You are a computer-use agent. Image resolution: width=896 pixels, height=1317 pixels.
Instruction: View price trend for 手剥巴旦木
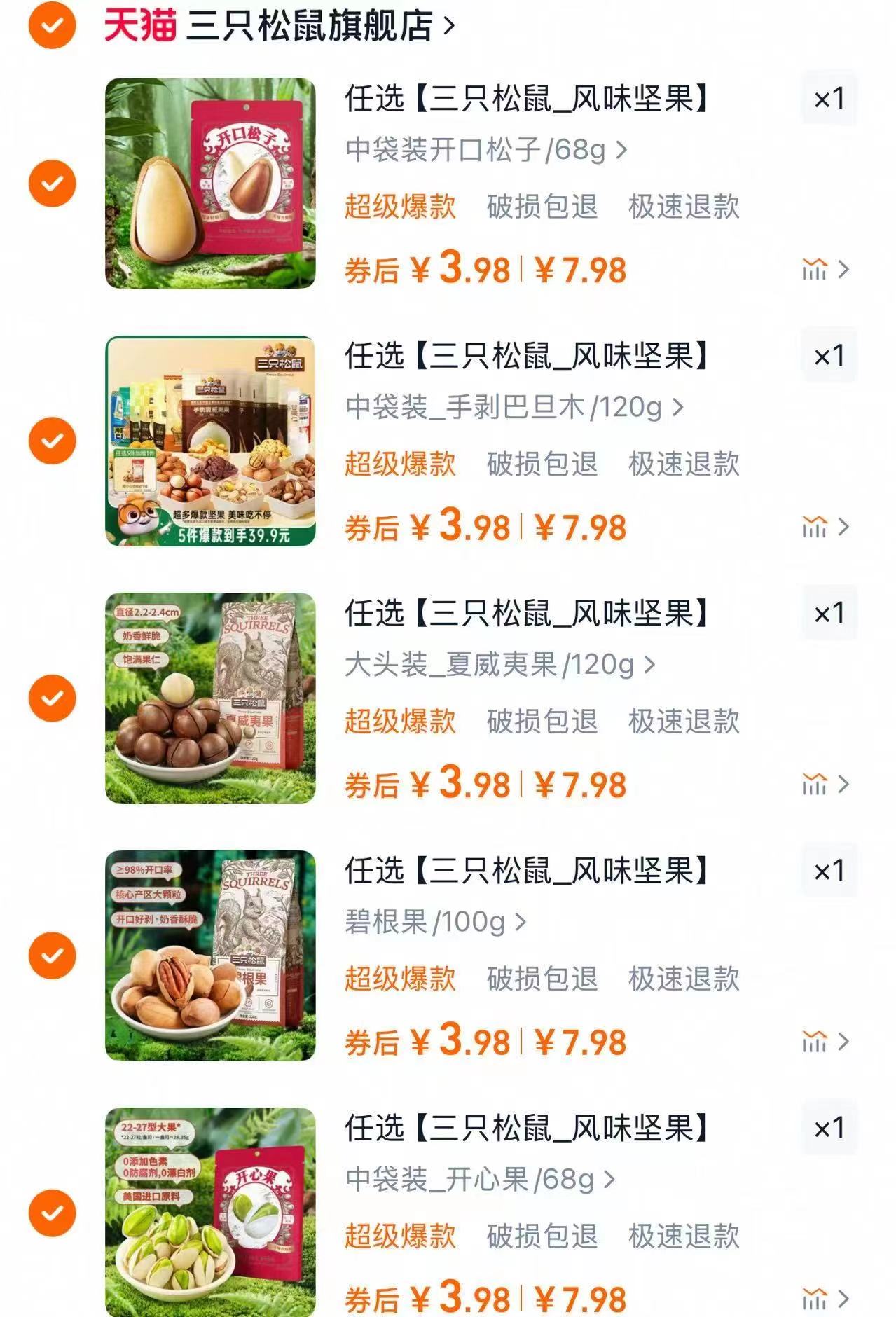(825, 527)
